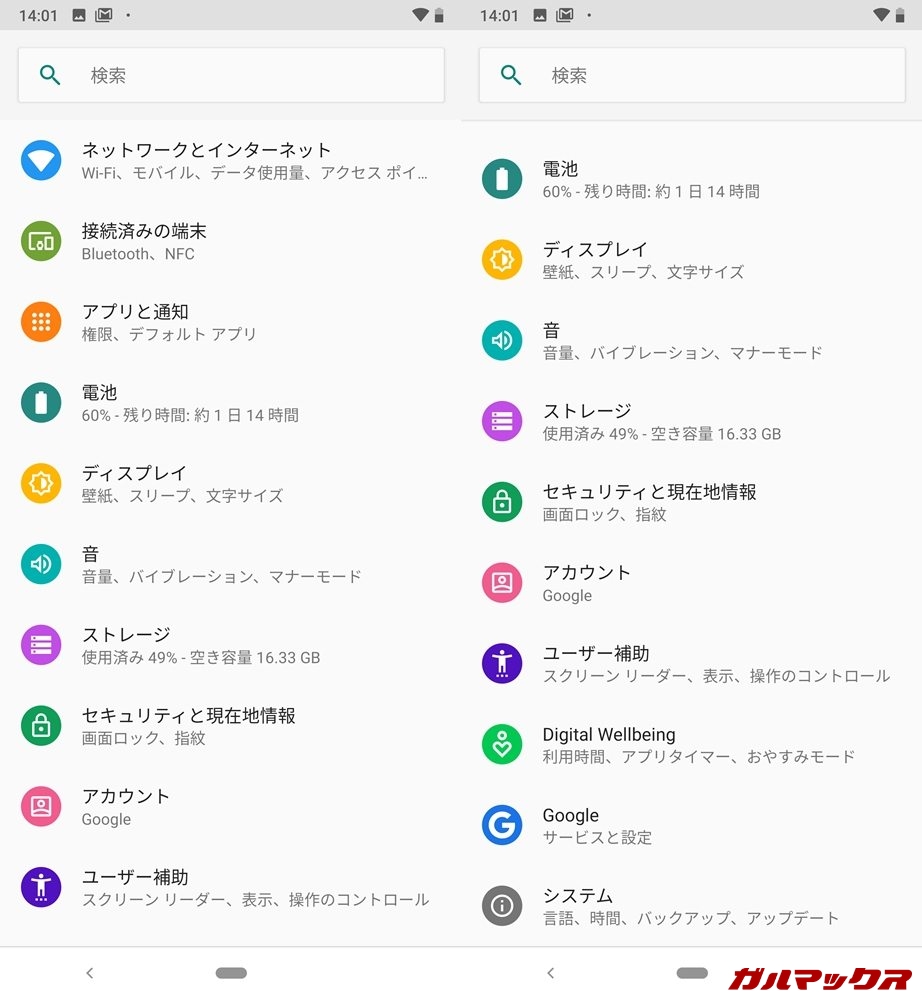Click the システム info icon
Screen dimensions: 922x1000
point(501,906)
